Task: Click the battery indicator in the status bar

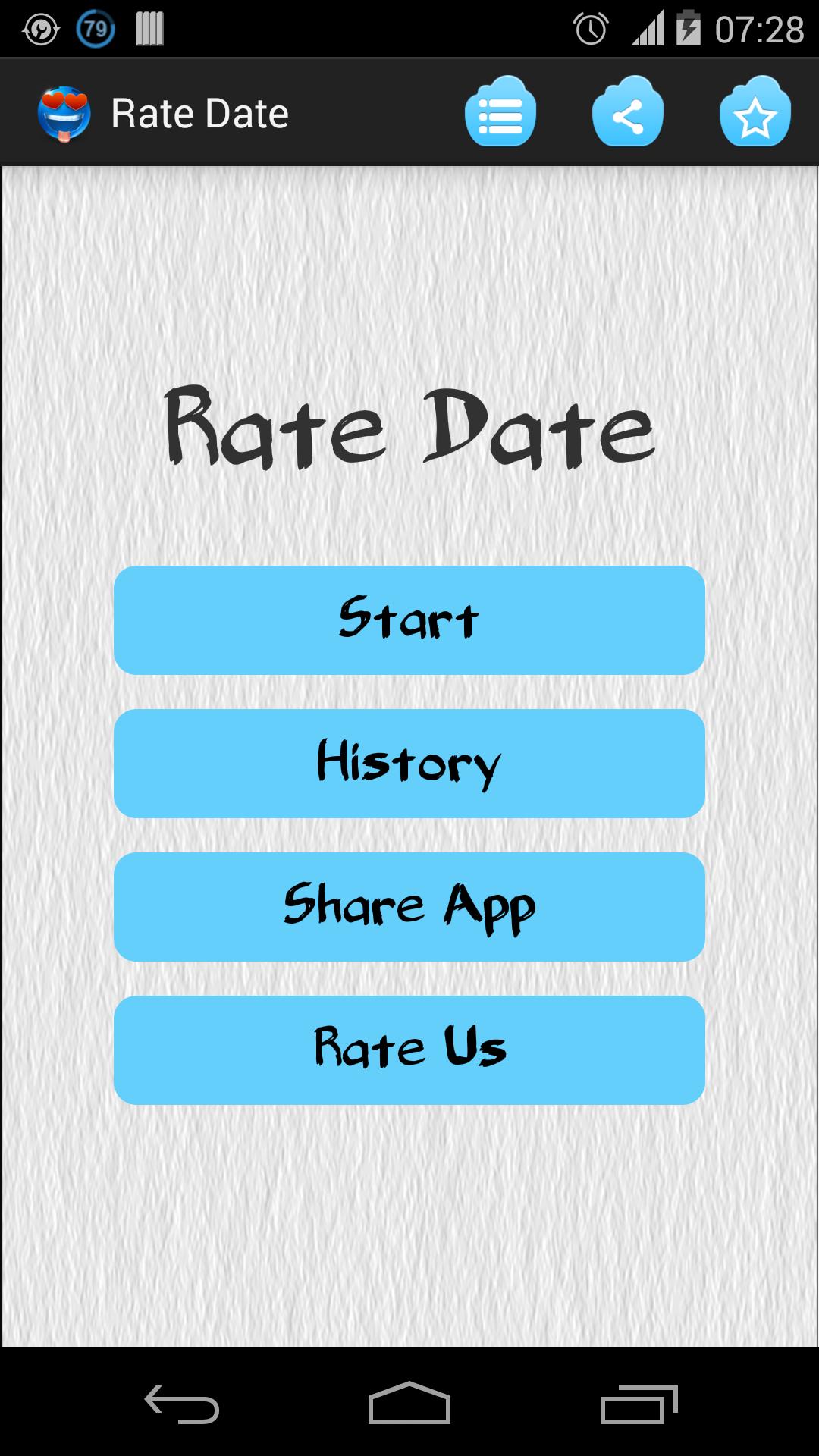Action: tap(689, 27)
